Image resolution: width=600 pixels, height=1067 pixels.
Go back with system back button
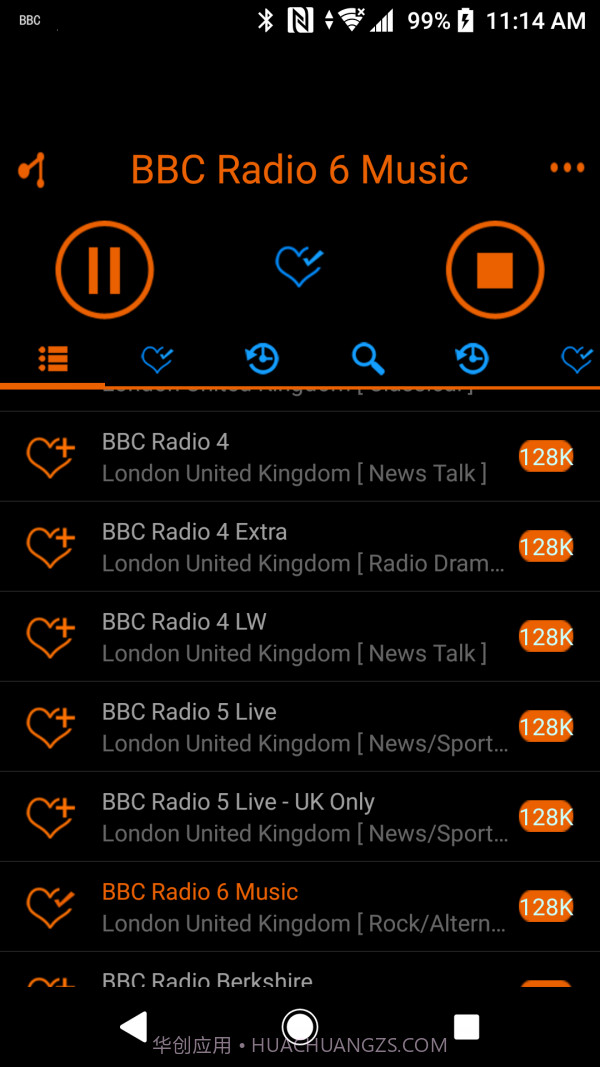pyautogui.click(x=133, y=1026)
